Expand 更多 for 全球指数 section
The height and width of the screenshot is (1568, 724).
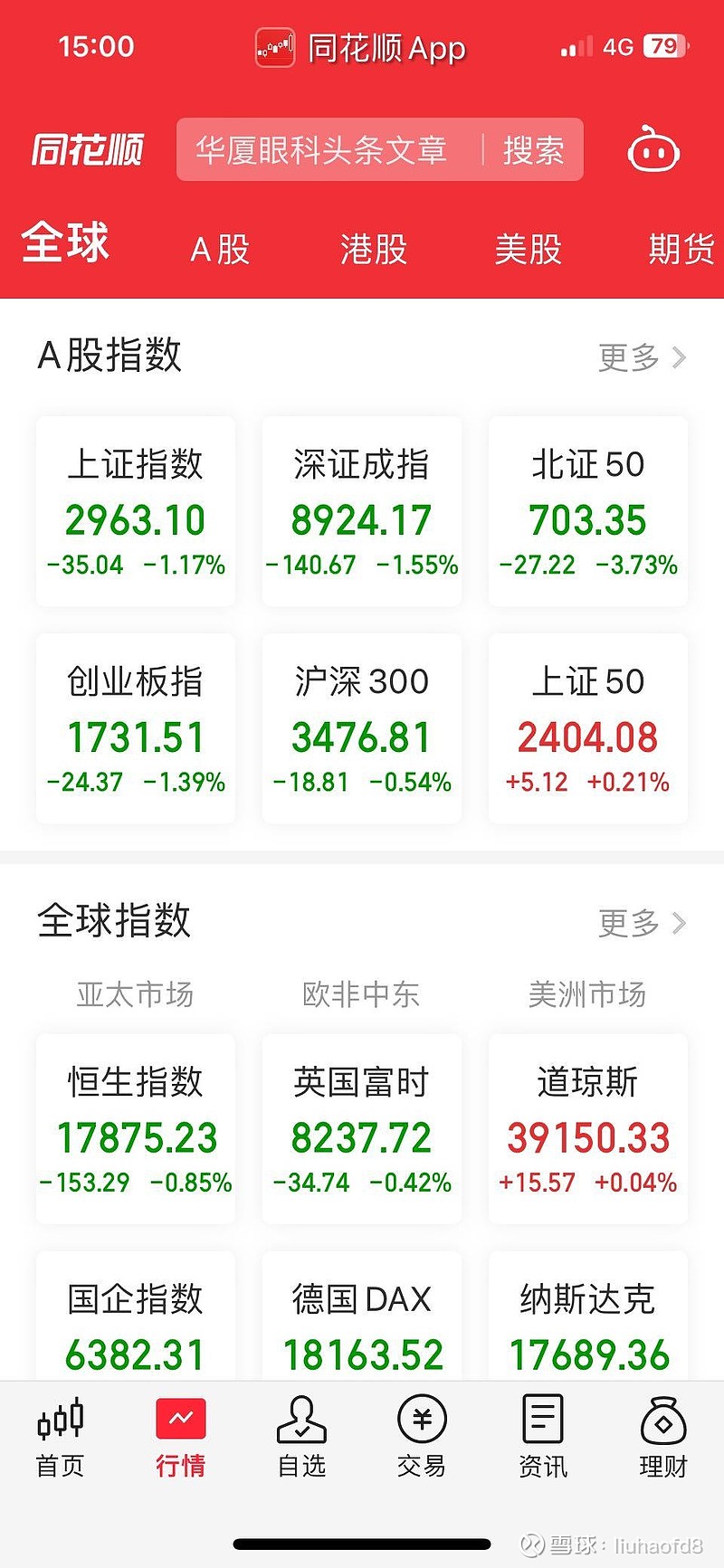pyautogui.click(x=640, y=922)
